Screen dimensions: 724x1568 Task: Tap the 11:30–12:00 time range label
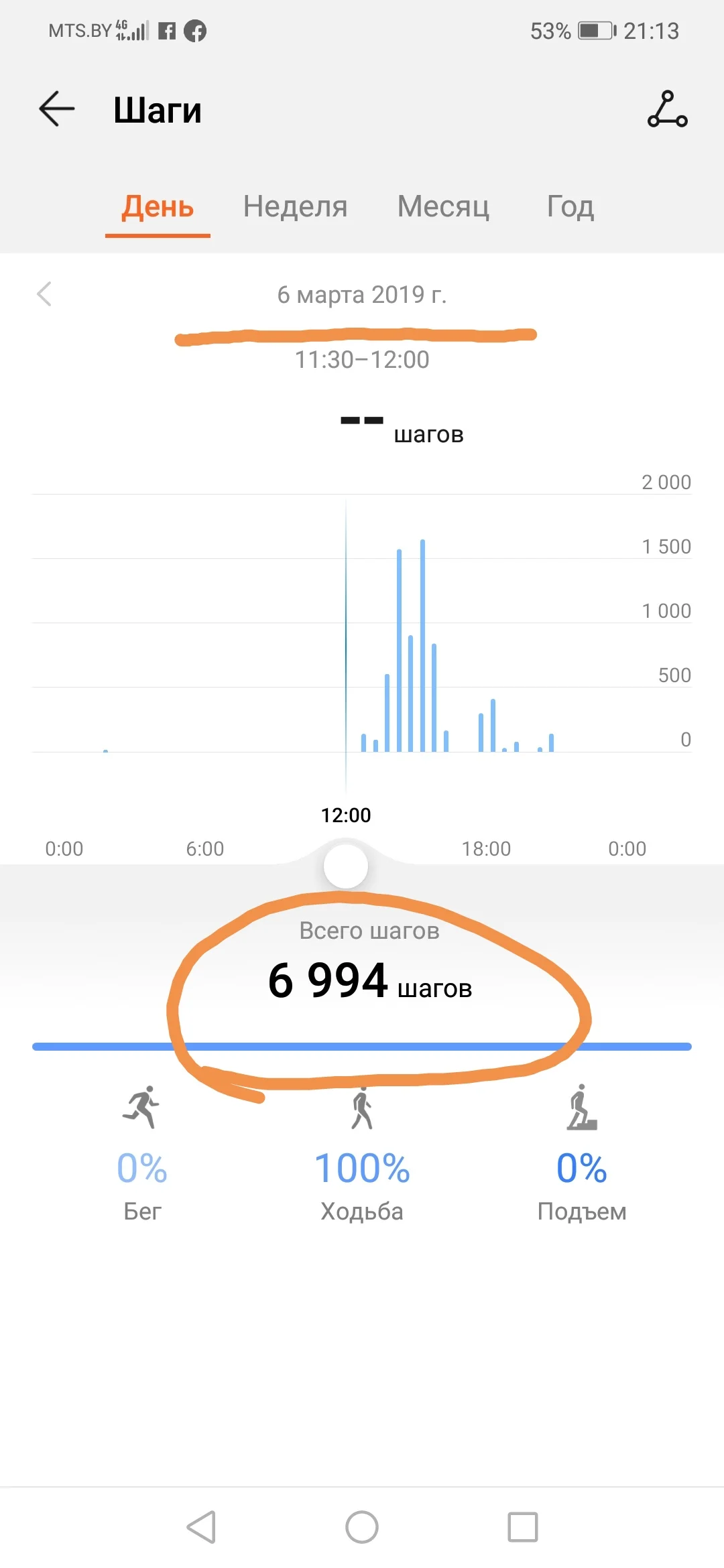click(x=362, y=359)
